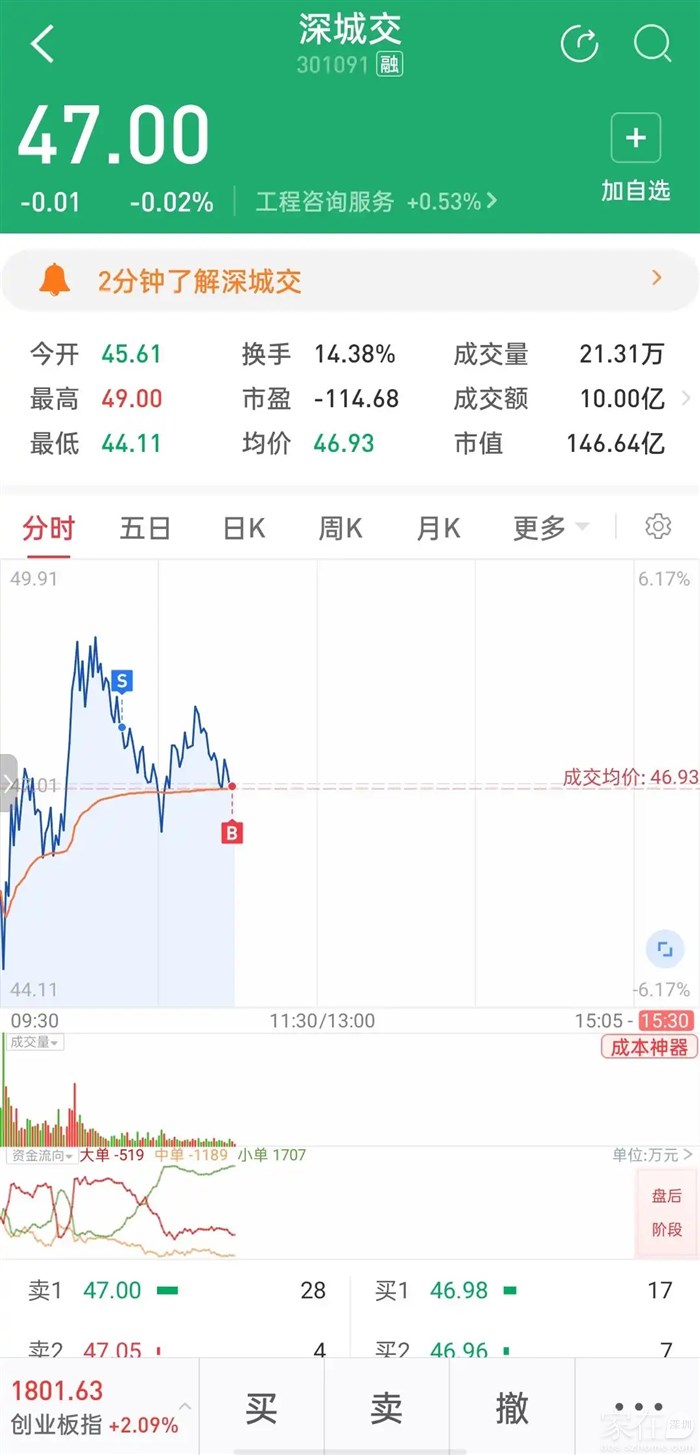This screenshot has width=700, height=1455.
Task: Open chart settings gear icon
Action: click(x=657, y=527)
